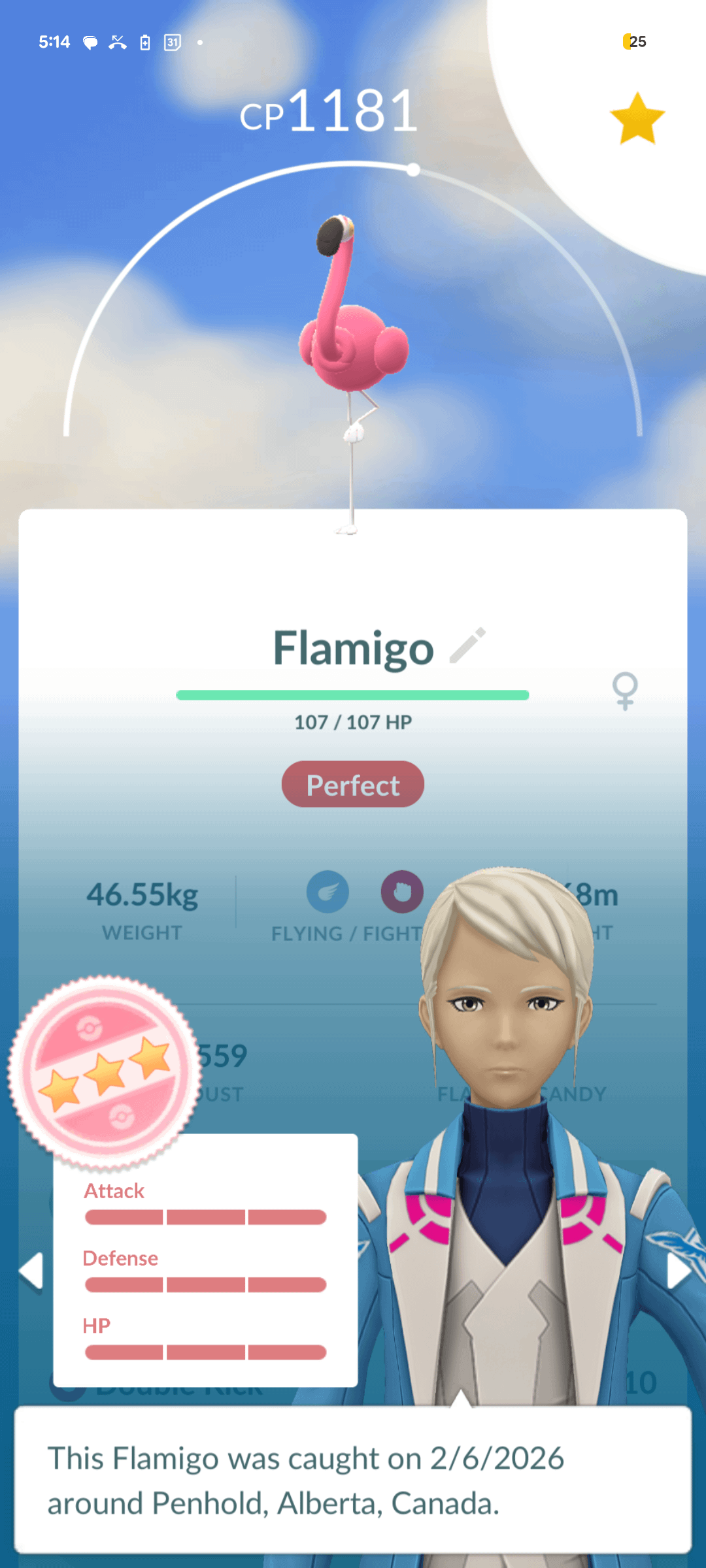Toggle the favorite star for Flamigo
Image resolution: width=706 pixels, height=1568 pixels.
637,119
